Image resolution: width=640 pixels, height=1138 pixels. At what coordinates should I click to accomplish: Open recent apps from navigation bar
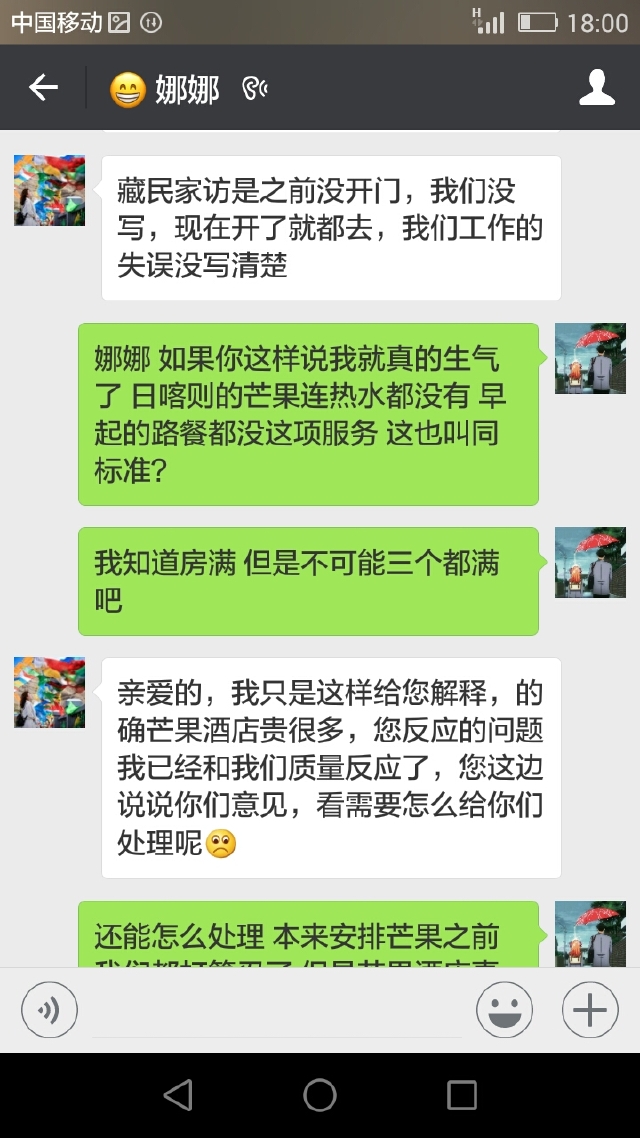pos(462,1095)
